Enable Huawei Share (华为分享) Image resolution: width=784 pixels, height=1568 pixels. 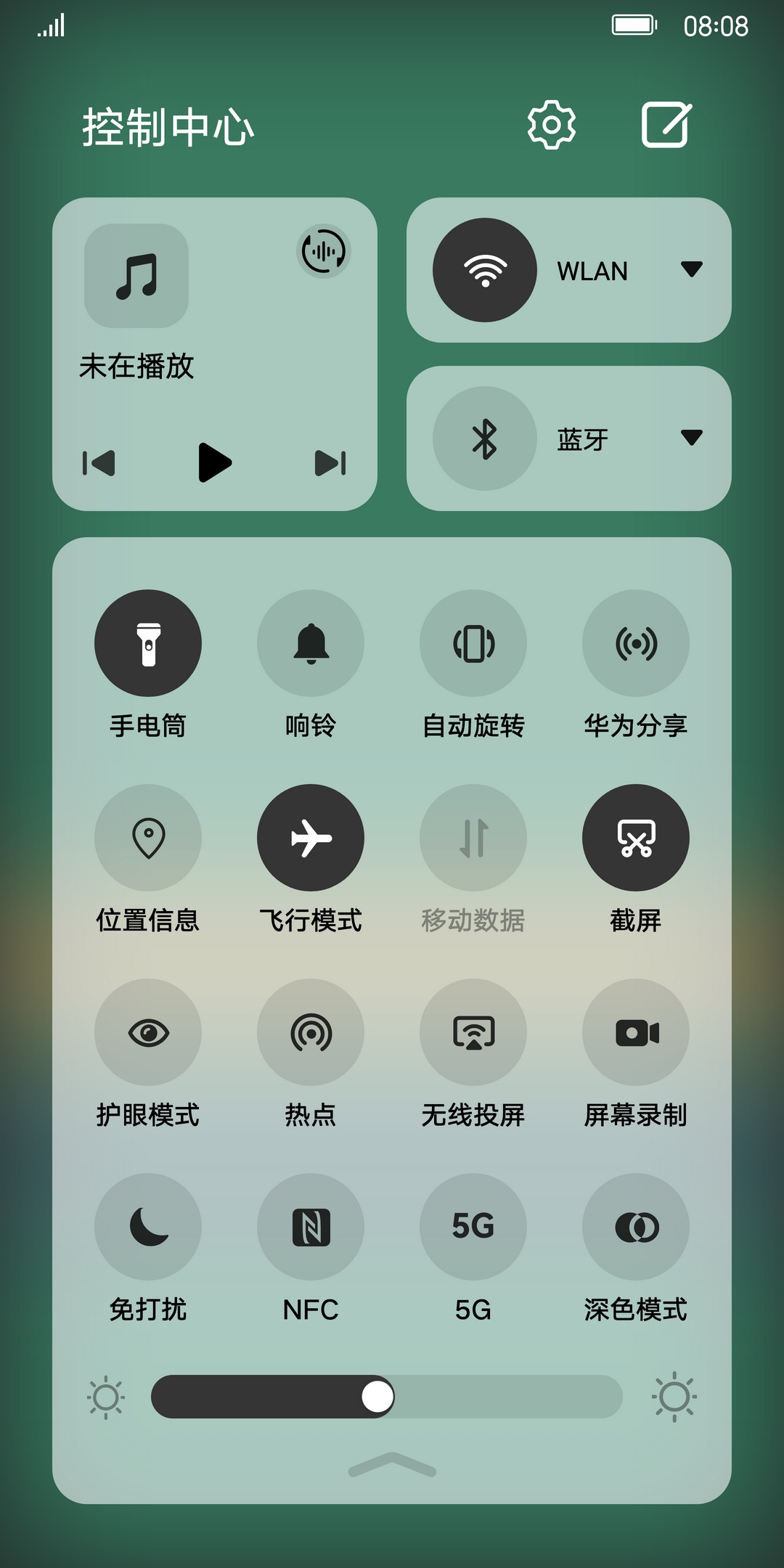pos(636,643)
